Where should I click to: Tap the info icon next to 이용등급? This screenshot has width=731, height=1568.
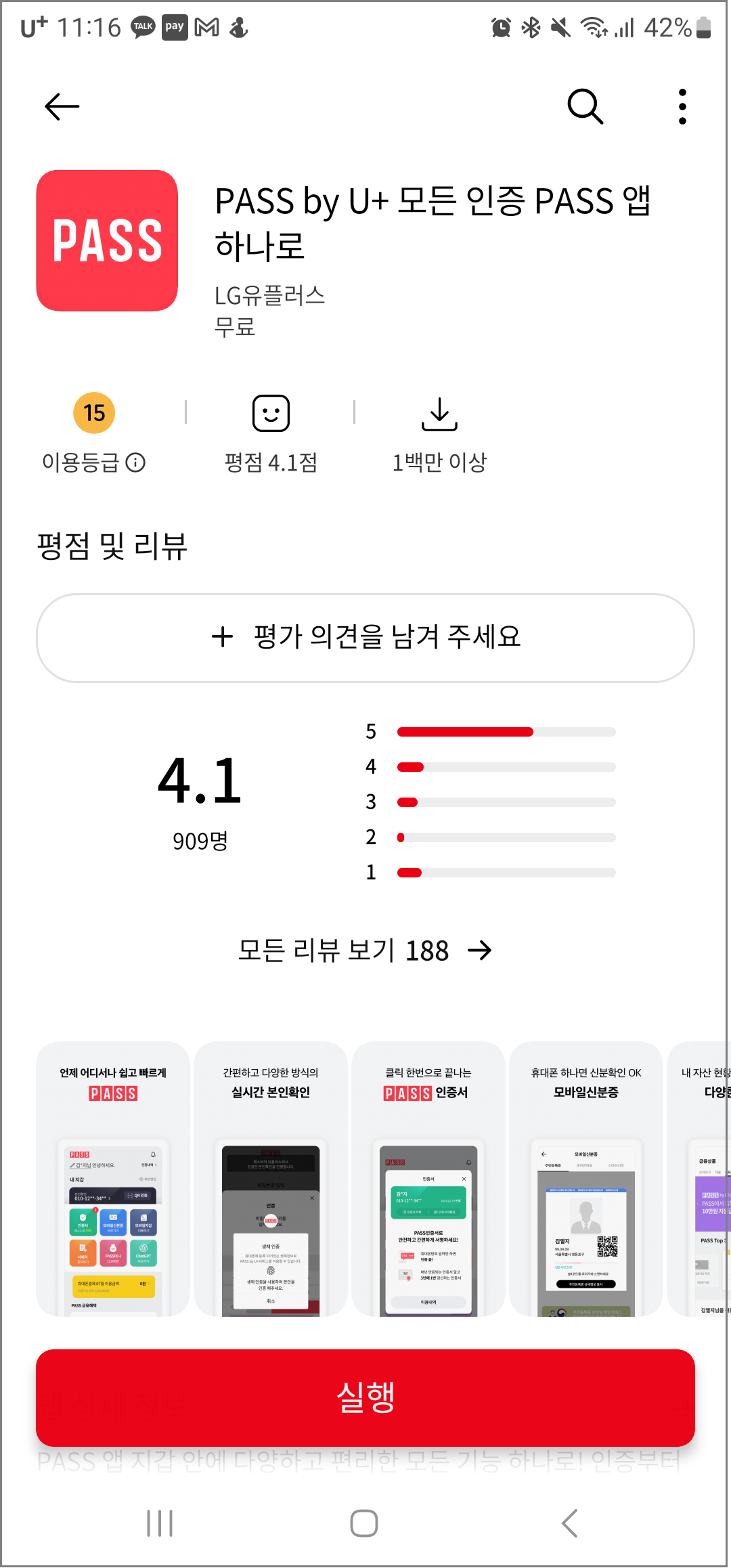click(137, 463)
